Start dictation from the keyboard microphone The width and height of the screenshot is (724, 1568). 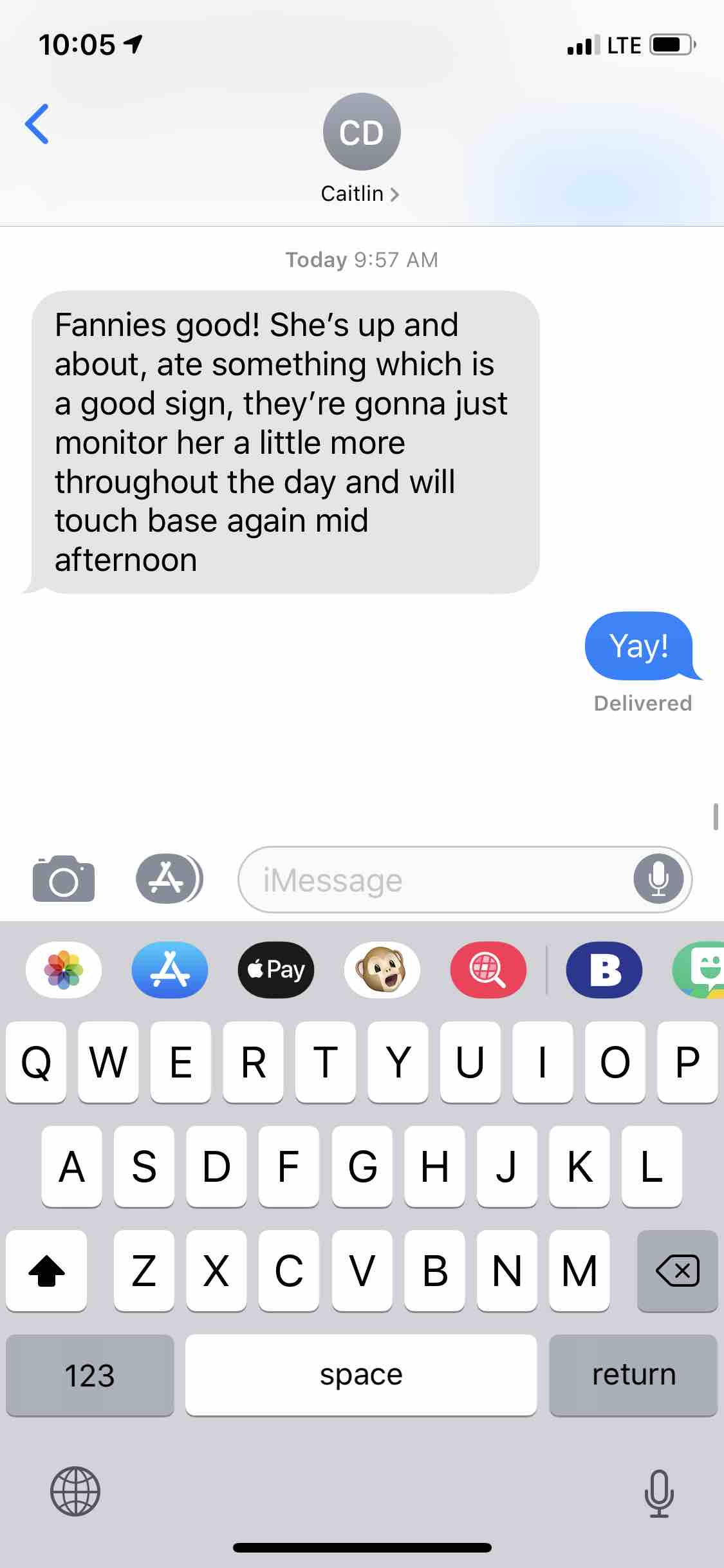tap(659, 1493)
